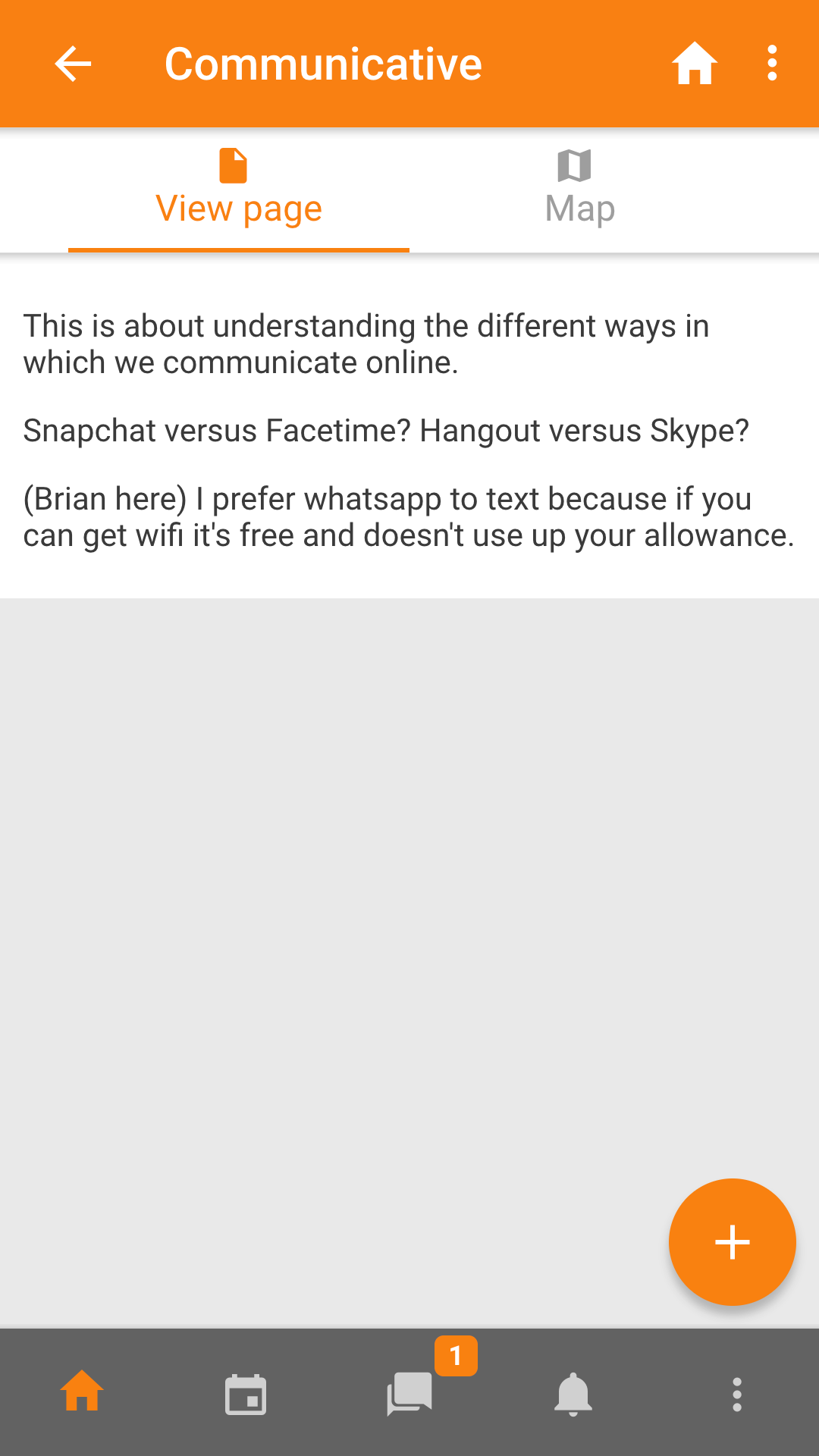The image size is (819, 1456).
Task: Tap the home icon in the header
Action: [695, 64]
